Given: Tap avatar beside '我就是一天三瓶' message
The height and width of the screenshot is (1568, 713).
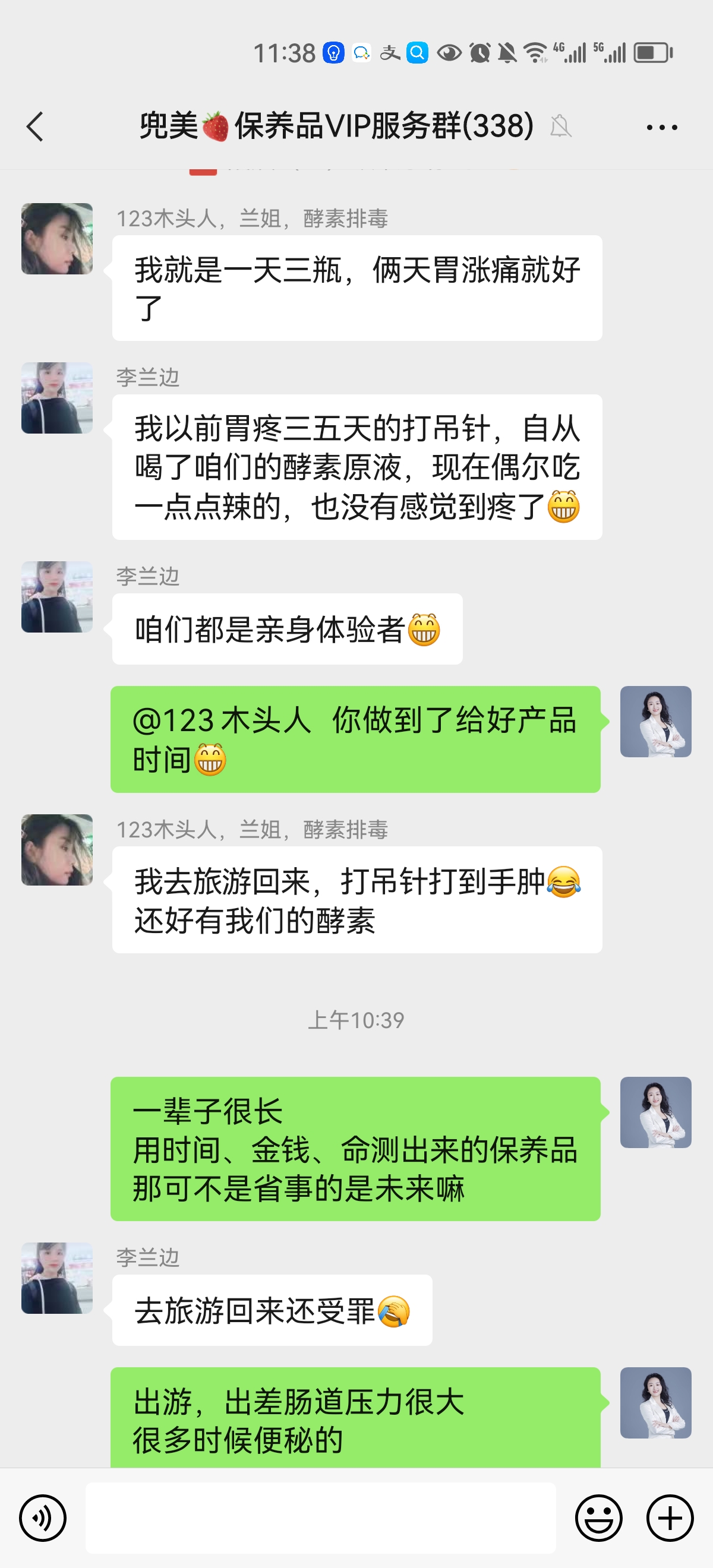Looking at the screenshot, I should pyautogui.click(x=57, y=239).
